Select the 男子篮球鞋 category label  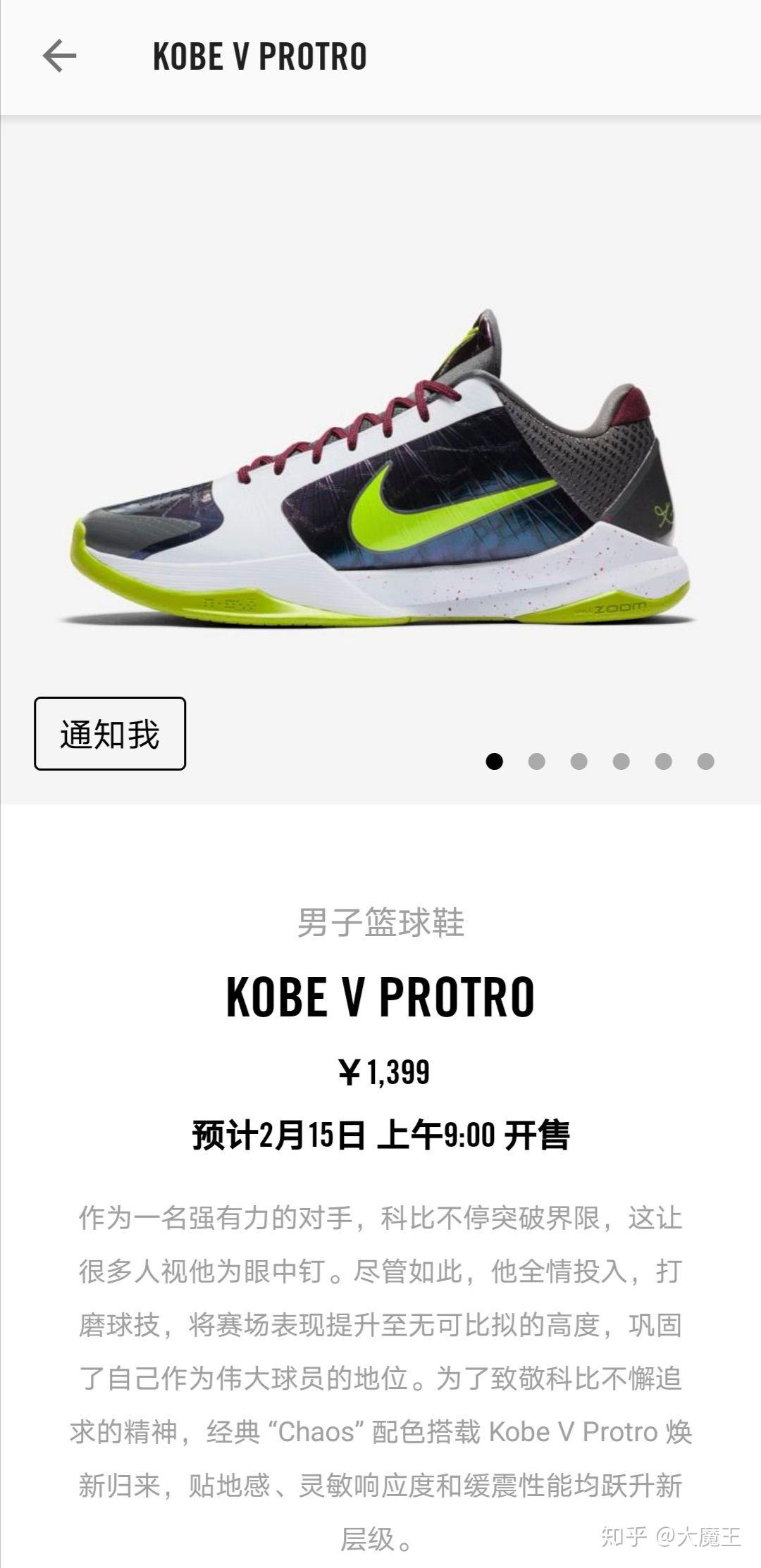click(x=380, y=923)
